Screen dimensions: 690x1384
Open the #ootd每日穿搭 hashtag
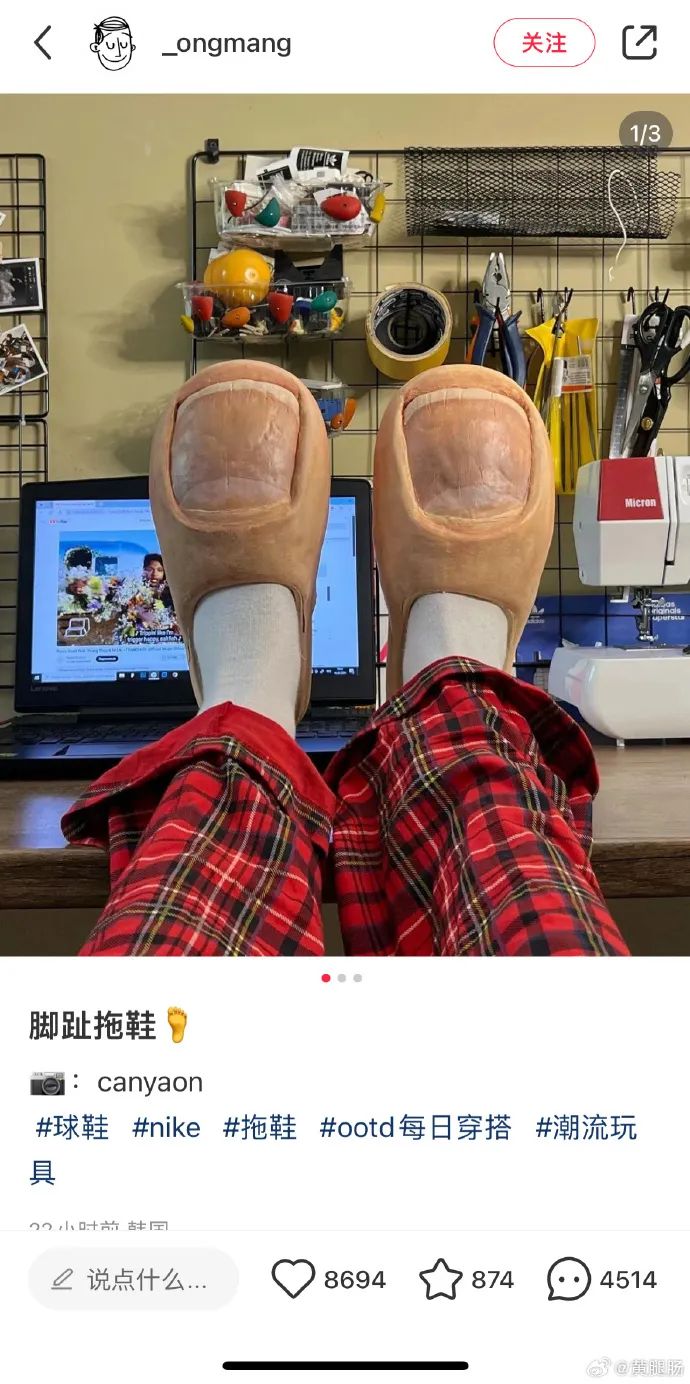pos(415,1128)
